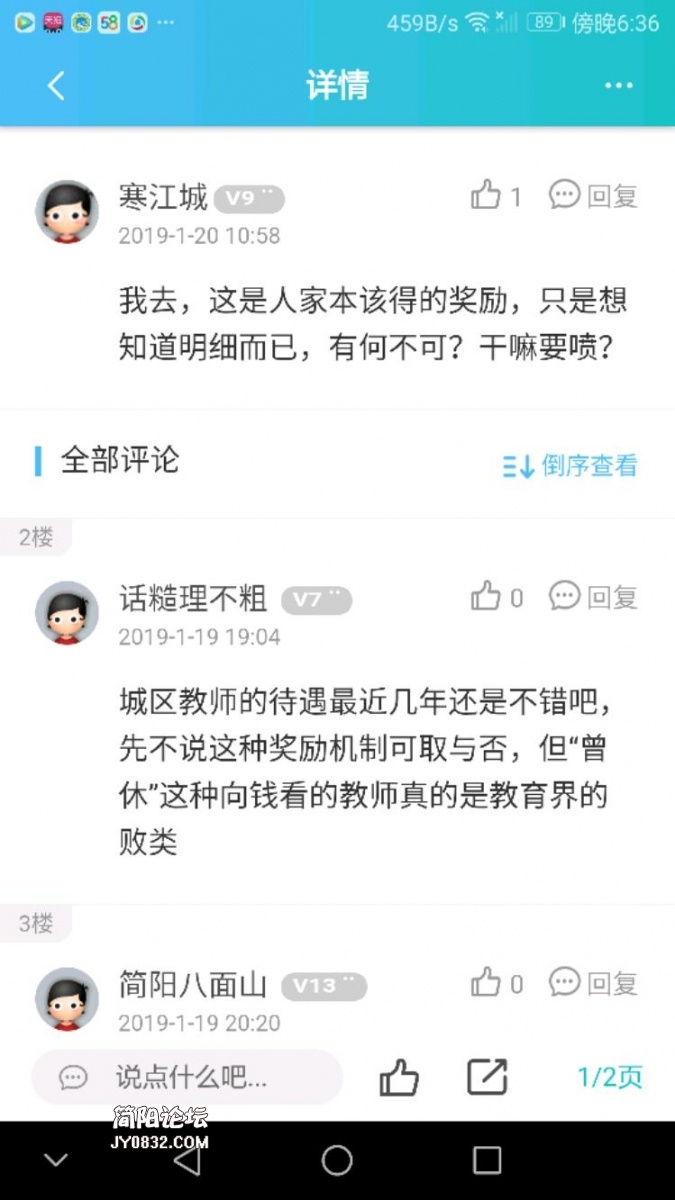This screenshot has height=1200, width=675.
Task: Share this post via the share icon
Action: click(487, 1077)
